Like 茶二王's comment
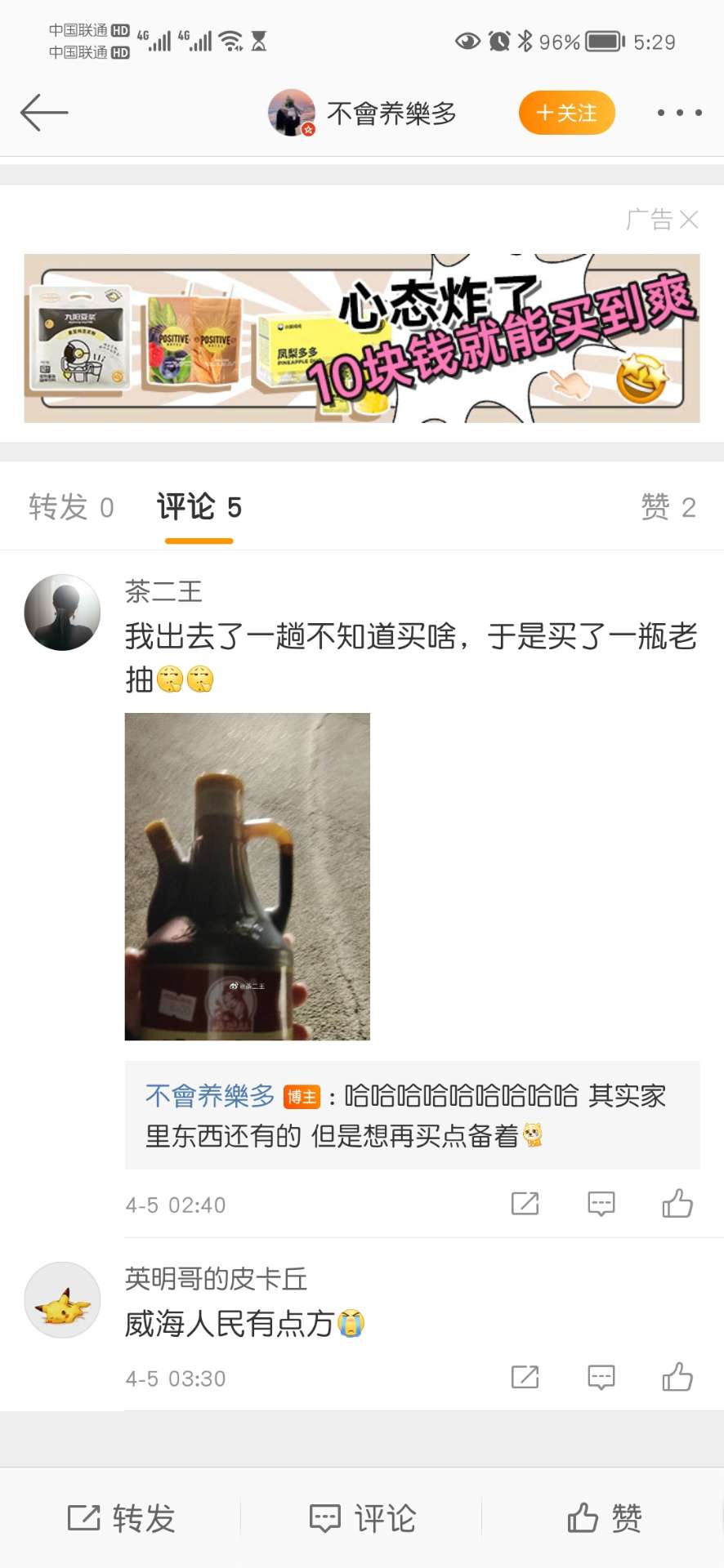Image resolution: width=724 pixels, height=1568 pixels. coord(677,1204)
